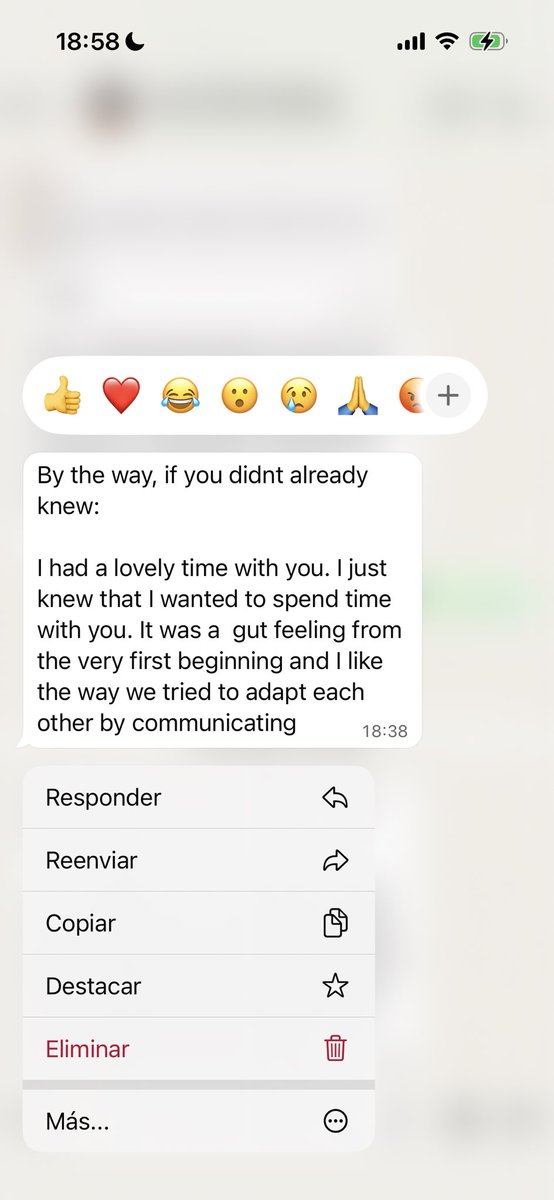React with the laughing tears emoji
Viewport: 554px width, 1200px height.
click(180, 396)
